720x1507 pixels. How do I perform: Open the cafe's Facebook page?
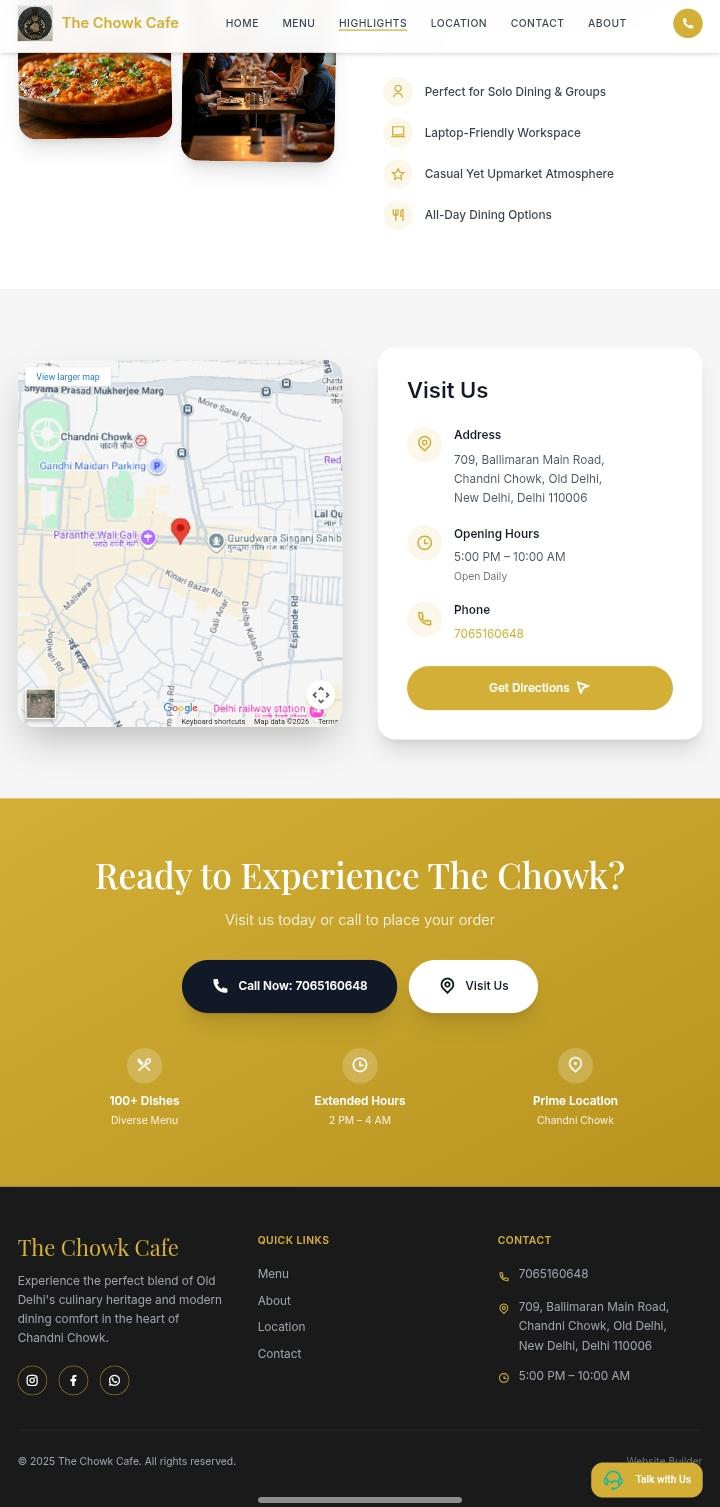73,1381
